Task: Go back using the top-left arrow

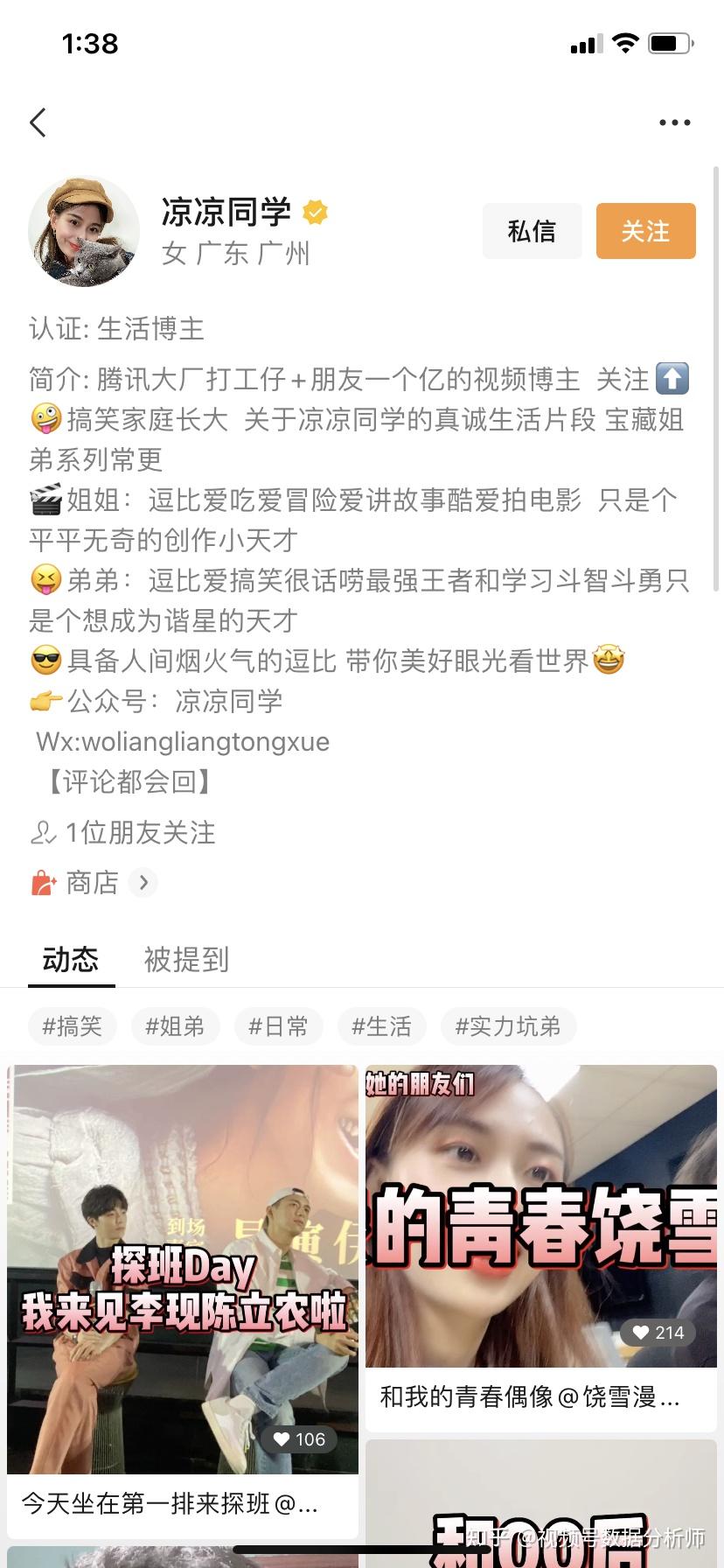Action: pos(38,122)
